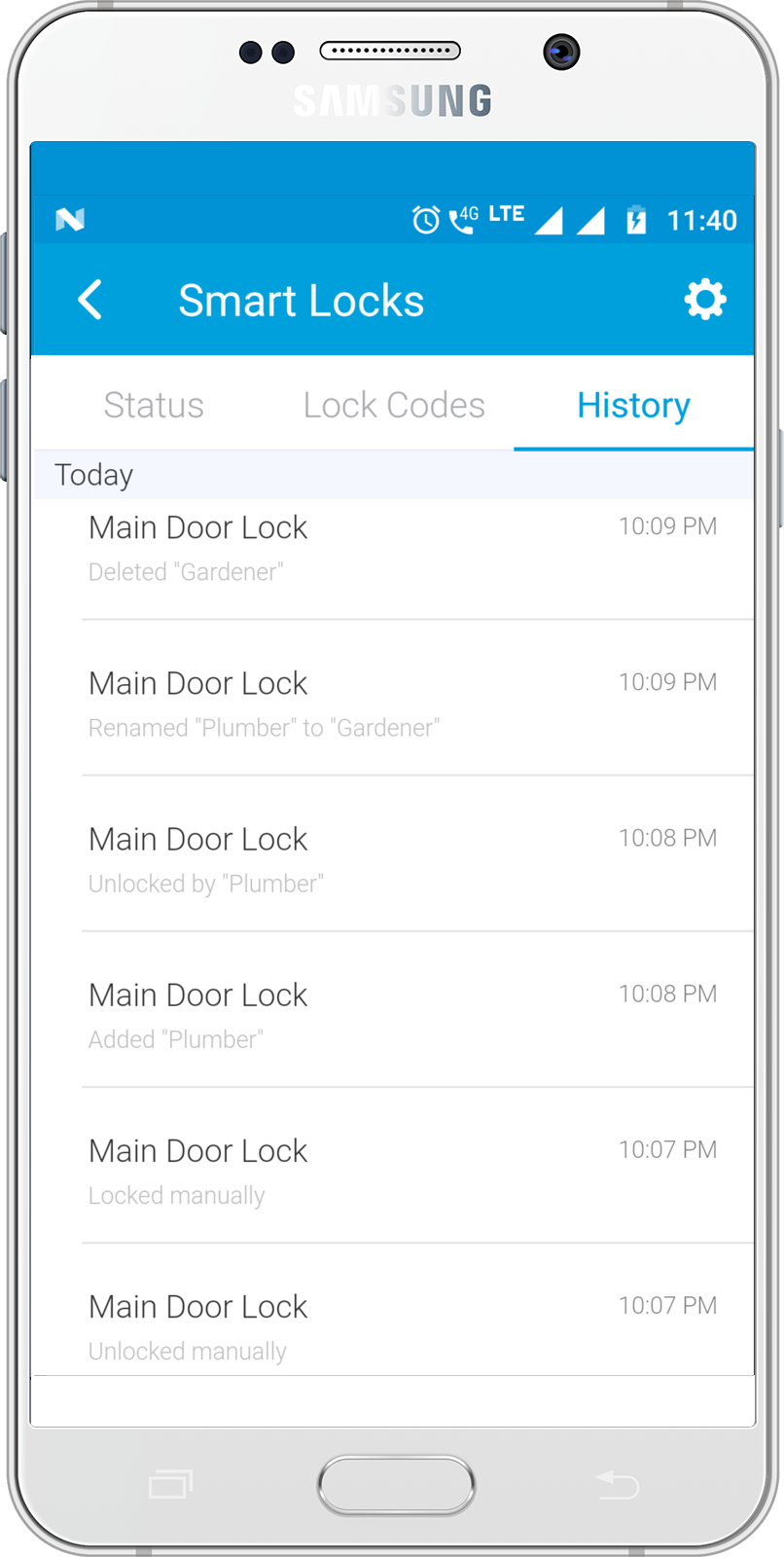Viewport: 784px width, 1557px height.
Task: Select the History tab
Action: [x=633, y=405]
